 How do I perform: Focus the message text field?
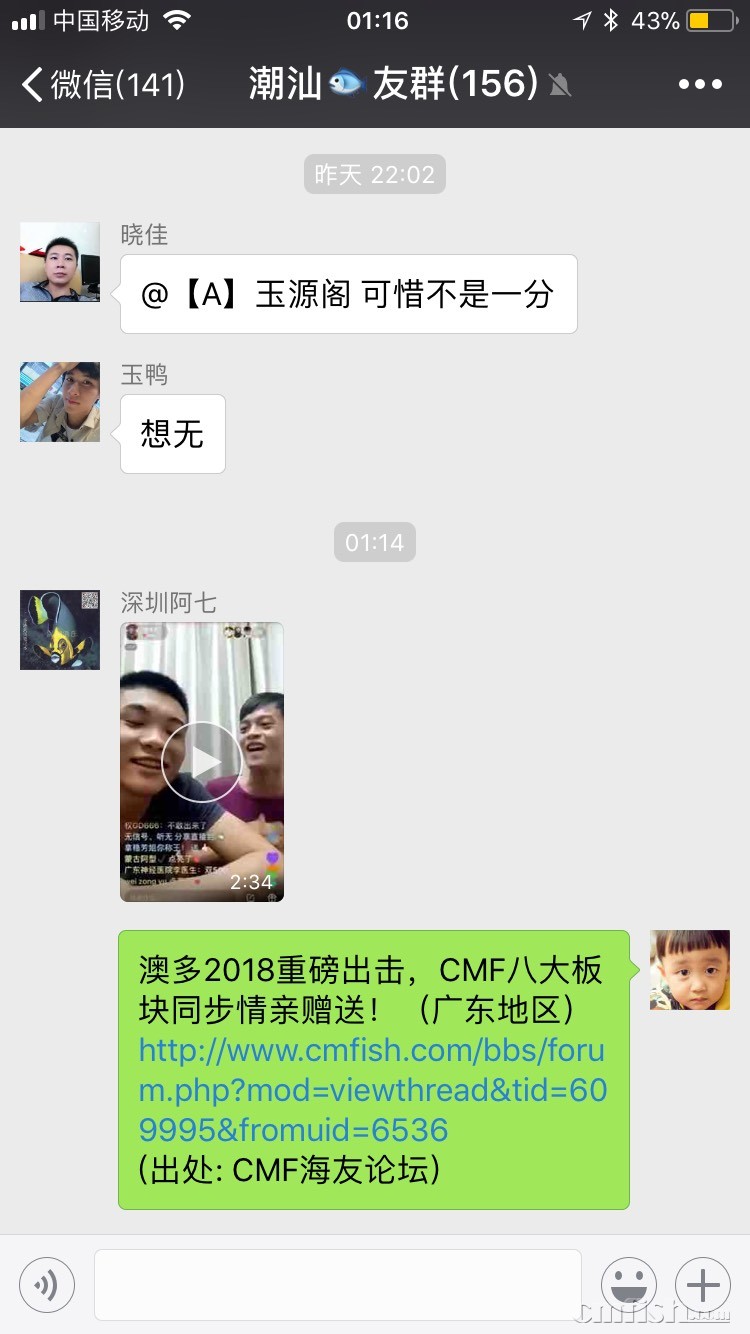[x=337, y=1284]
